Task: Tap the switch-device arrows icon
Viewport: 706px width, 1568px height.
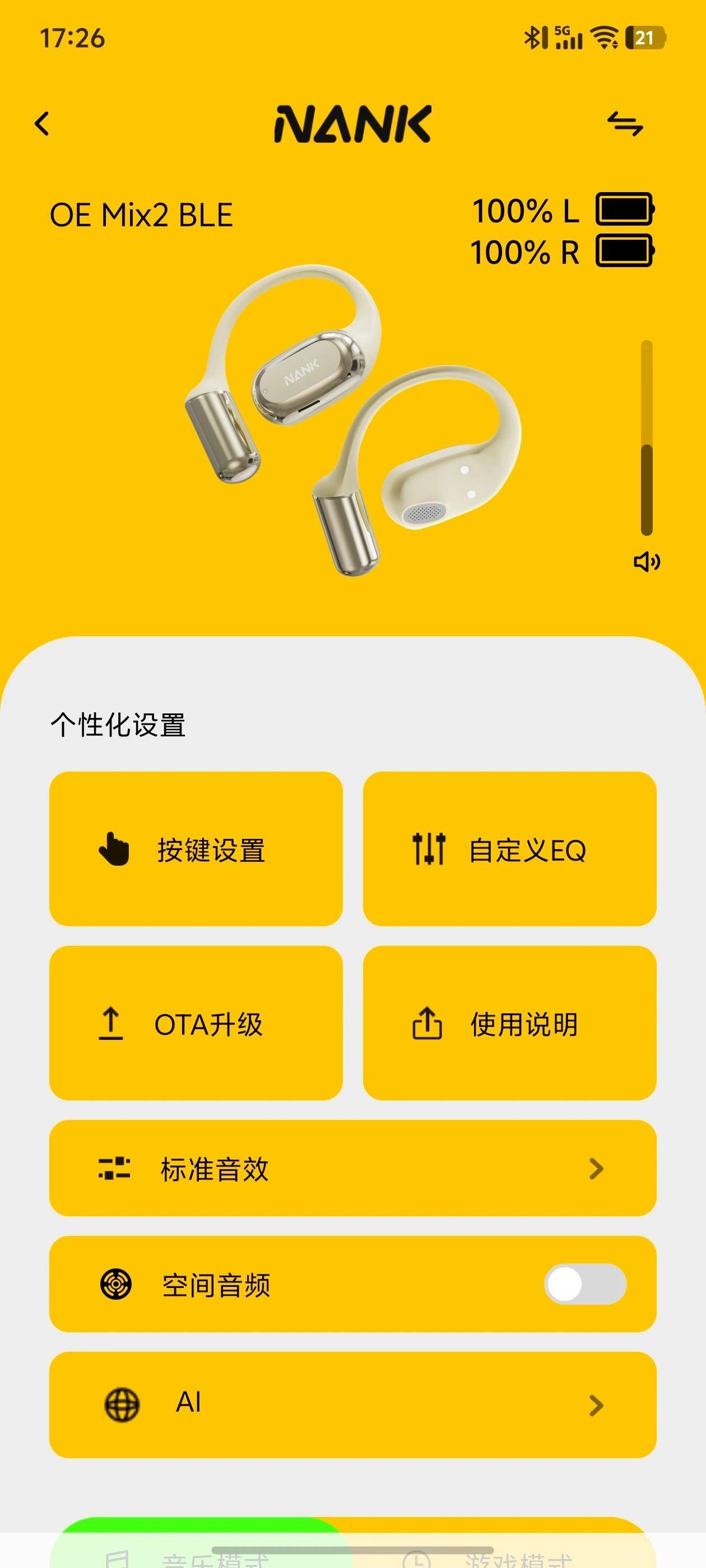Action: pyautogui.click(x=625, y=124)
